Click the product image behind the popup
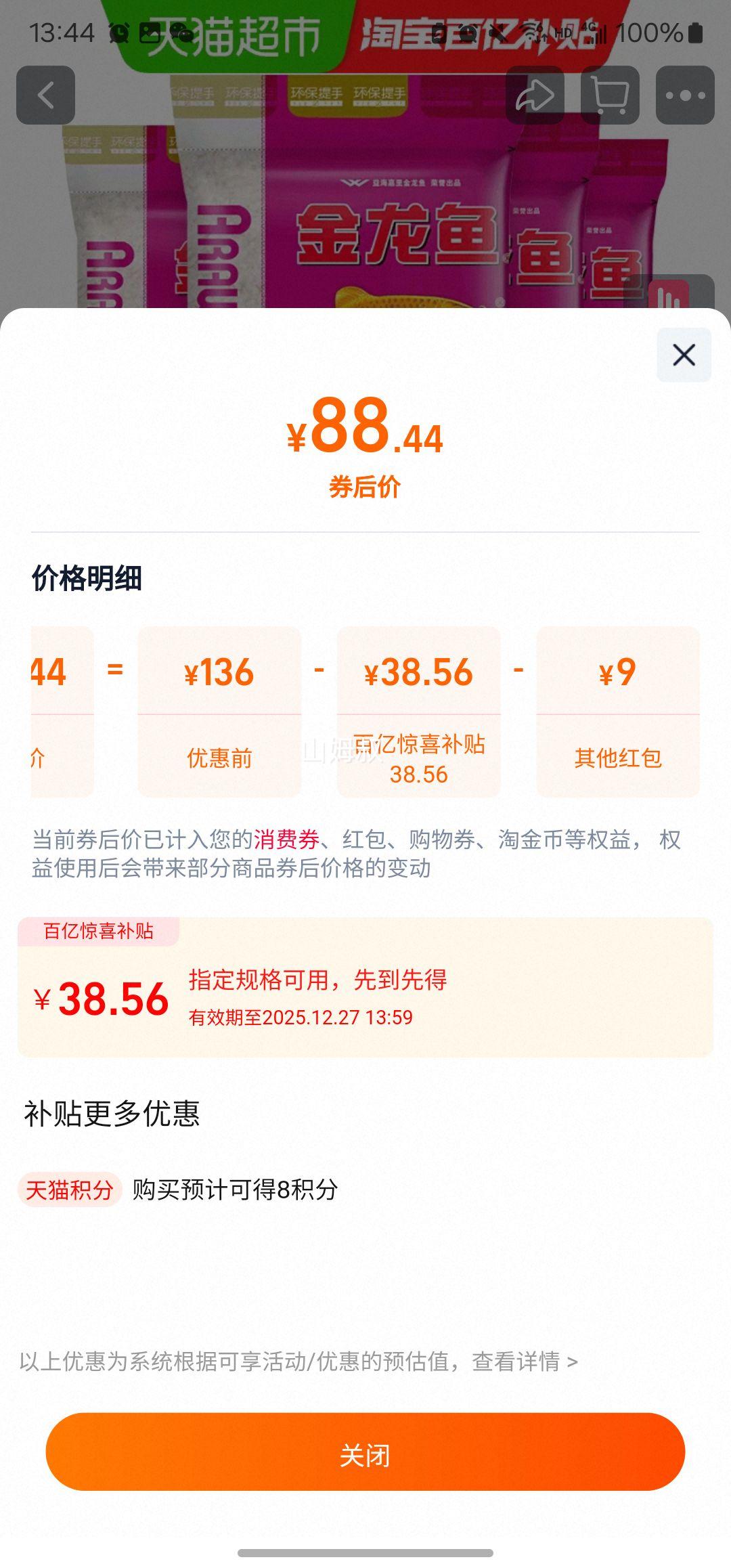 (x=365, y=203)
